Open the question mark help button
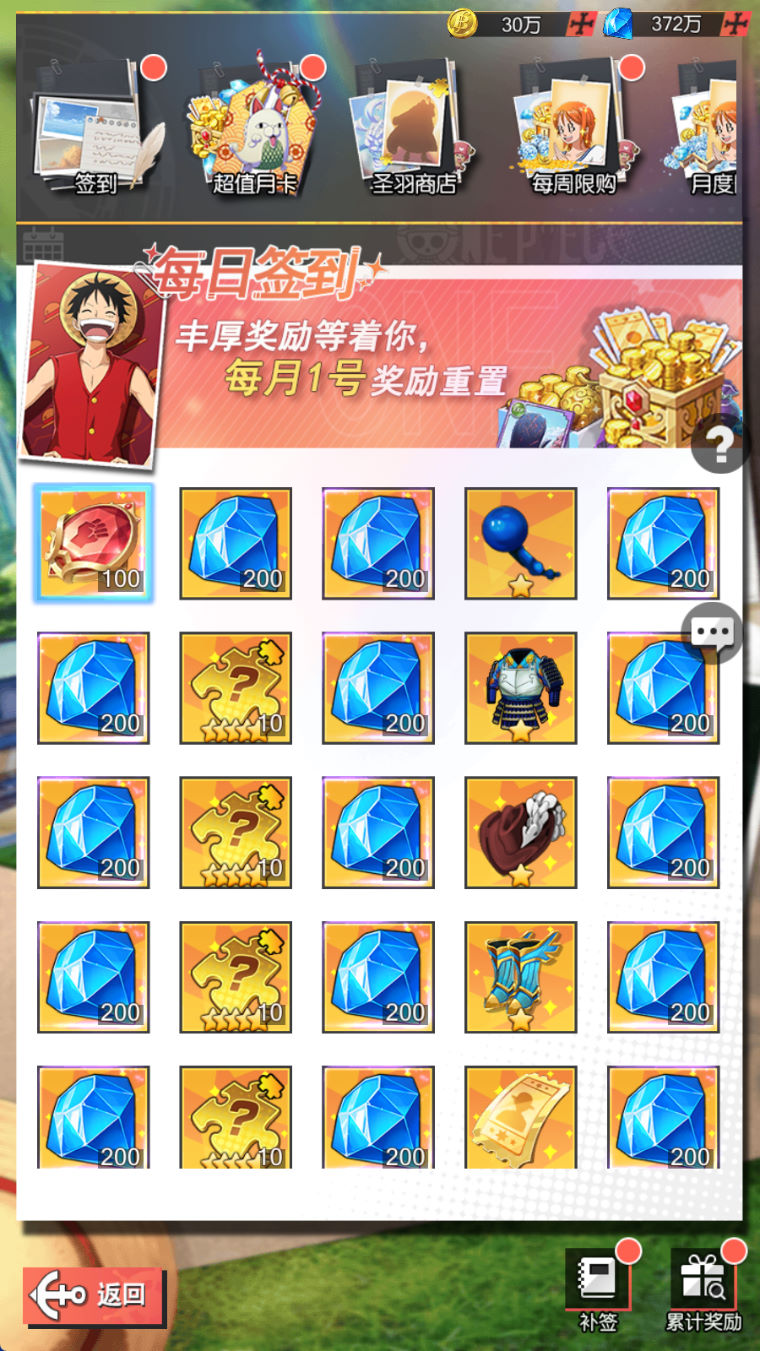 point(720,443)
